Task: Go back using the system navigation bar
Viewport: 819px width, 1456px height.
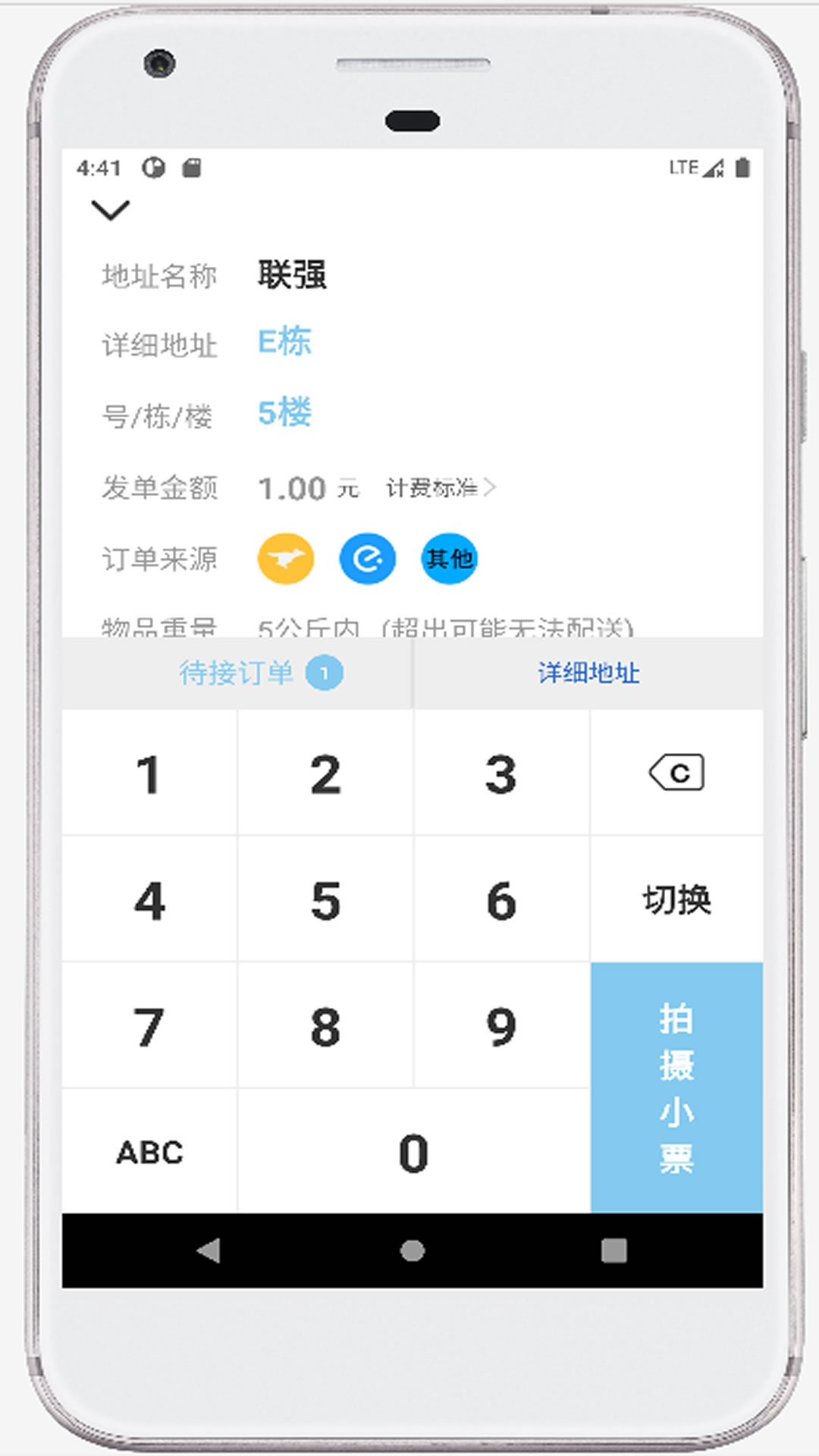Action: [209, 1250]
